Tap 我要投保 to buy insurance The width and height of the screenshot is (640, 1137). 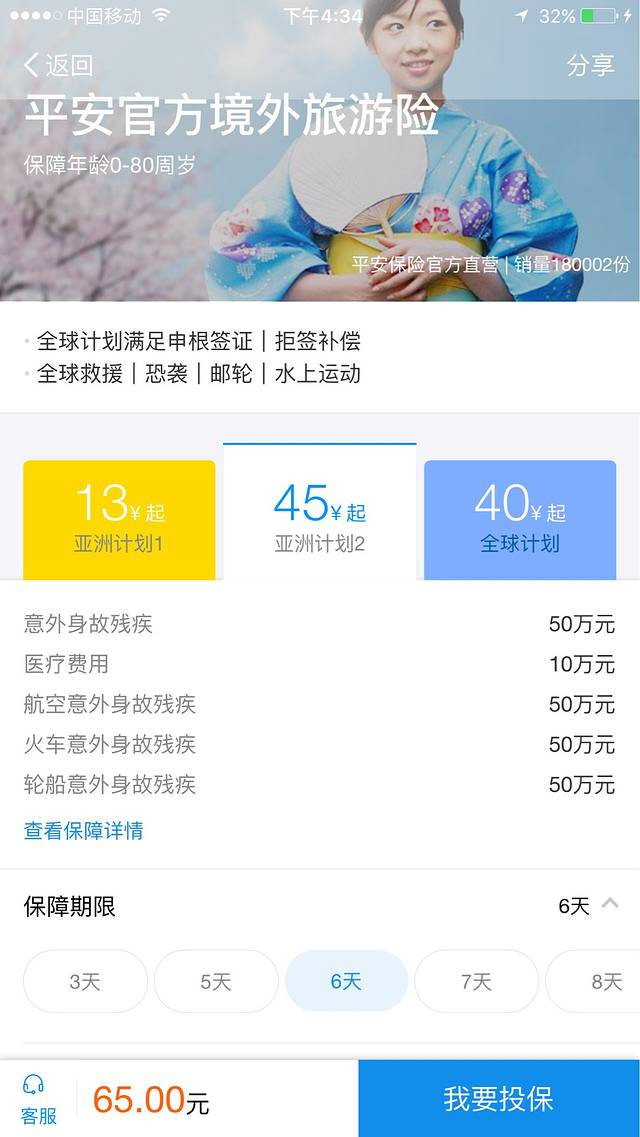[499, 1099]
